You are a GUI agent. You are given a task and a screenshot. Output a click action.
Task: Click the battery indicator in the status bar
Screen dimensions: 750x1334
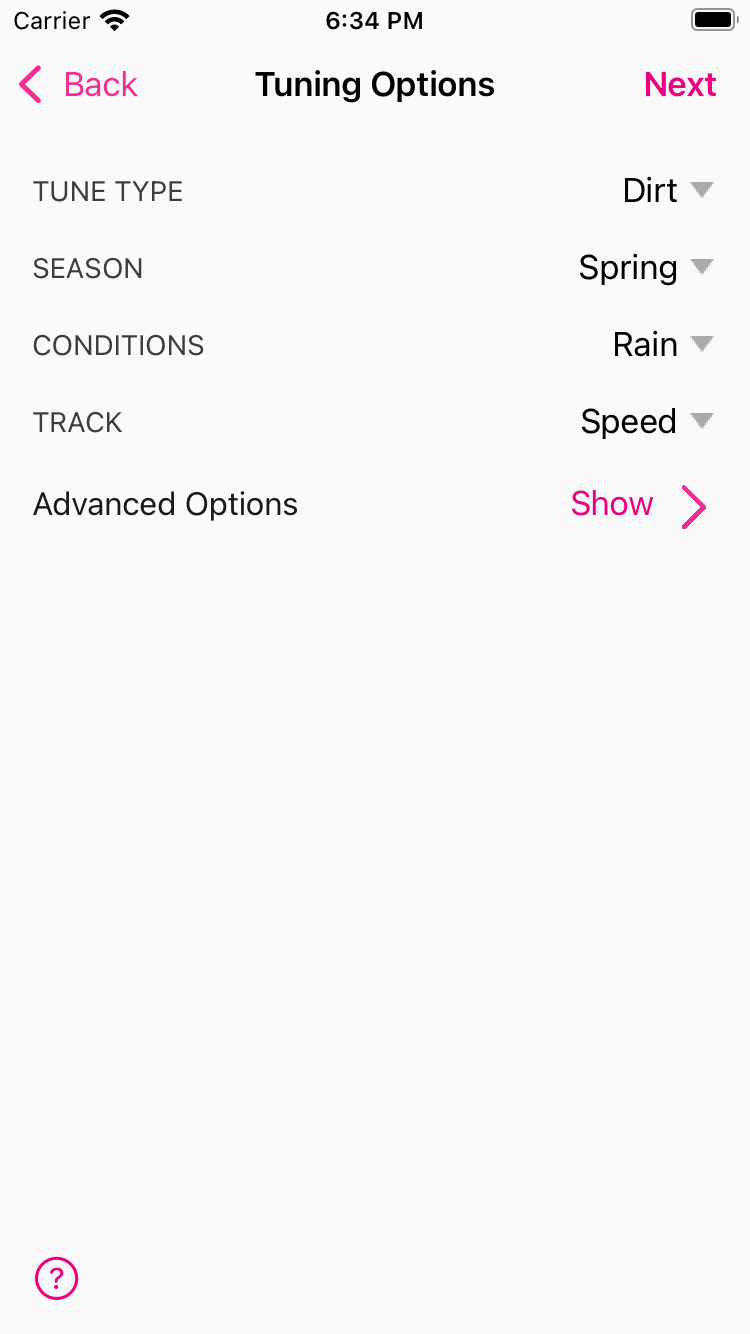[714, 18]
